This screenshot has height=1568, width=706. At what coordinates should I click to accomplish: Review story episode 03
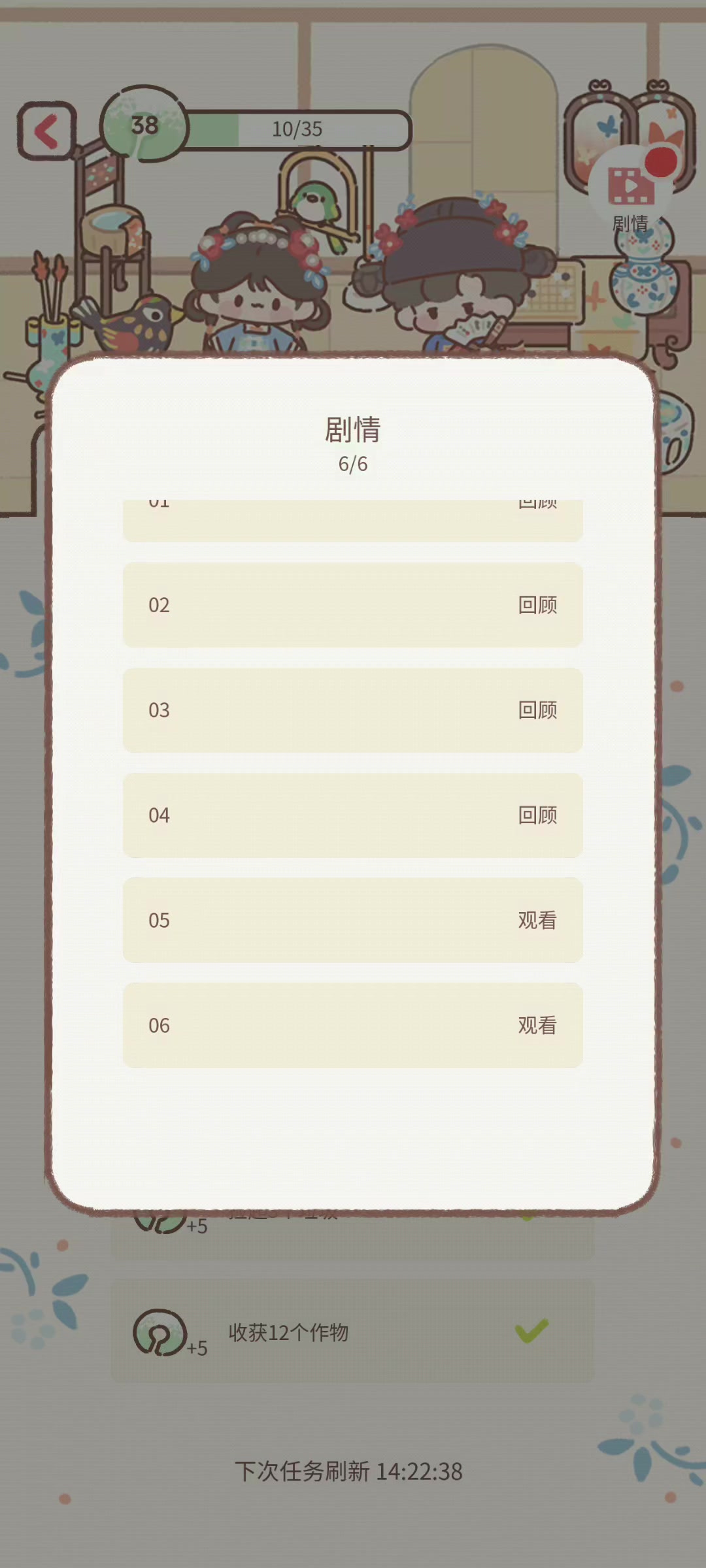pyautogui.click(x=537, y=710)
